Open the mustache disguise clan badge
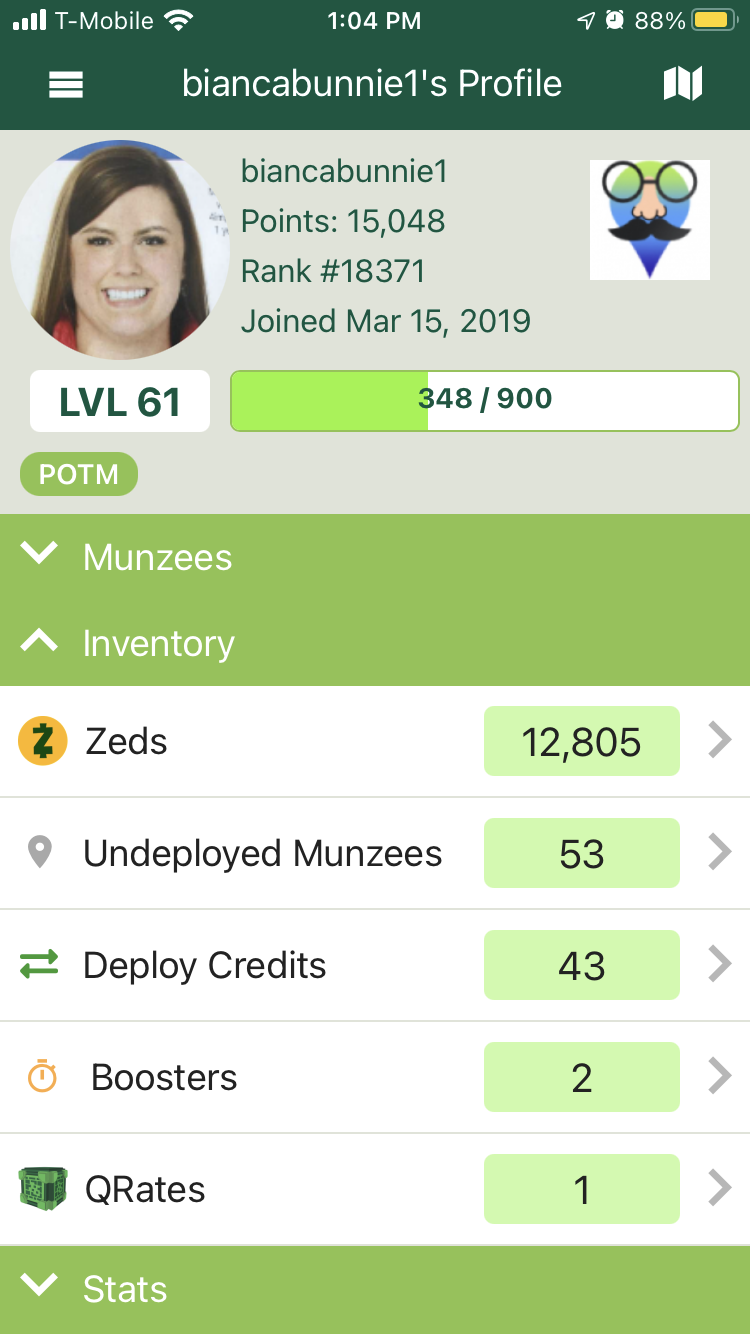Image resolution: width=750 pixels, height=1334 pixels. (650, 220)
